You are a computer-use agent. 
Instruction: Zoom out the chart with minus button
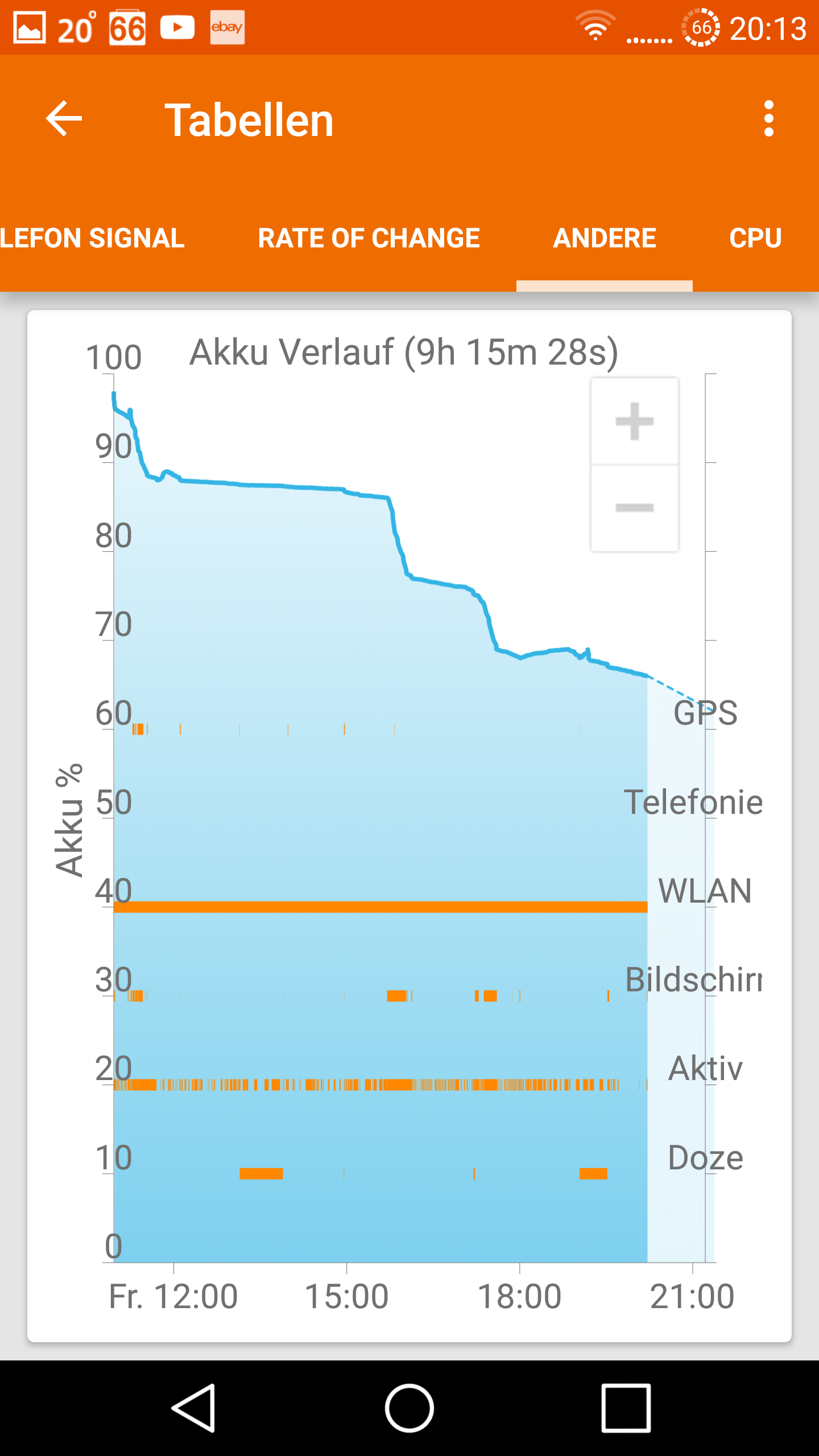(x=634, y=508)
